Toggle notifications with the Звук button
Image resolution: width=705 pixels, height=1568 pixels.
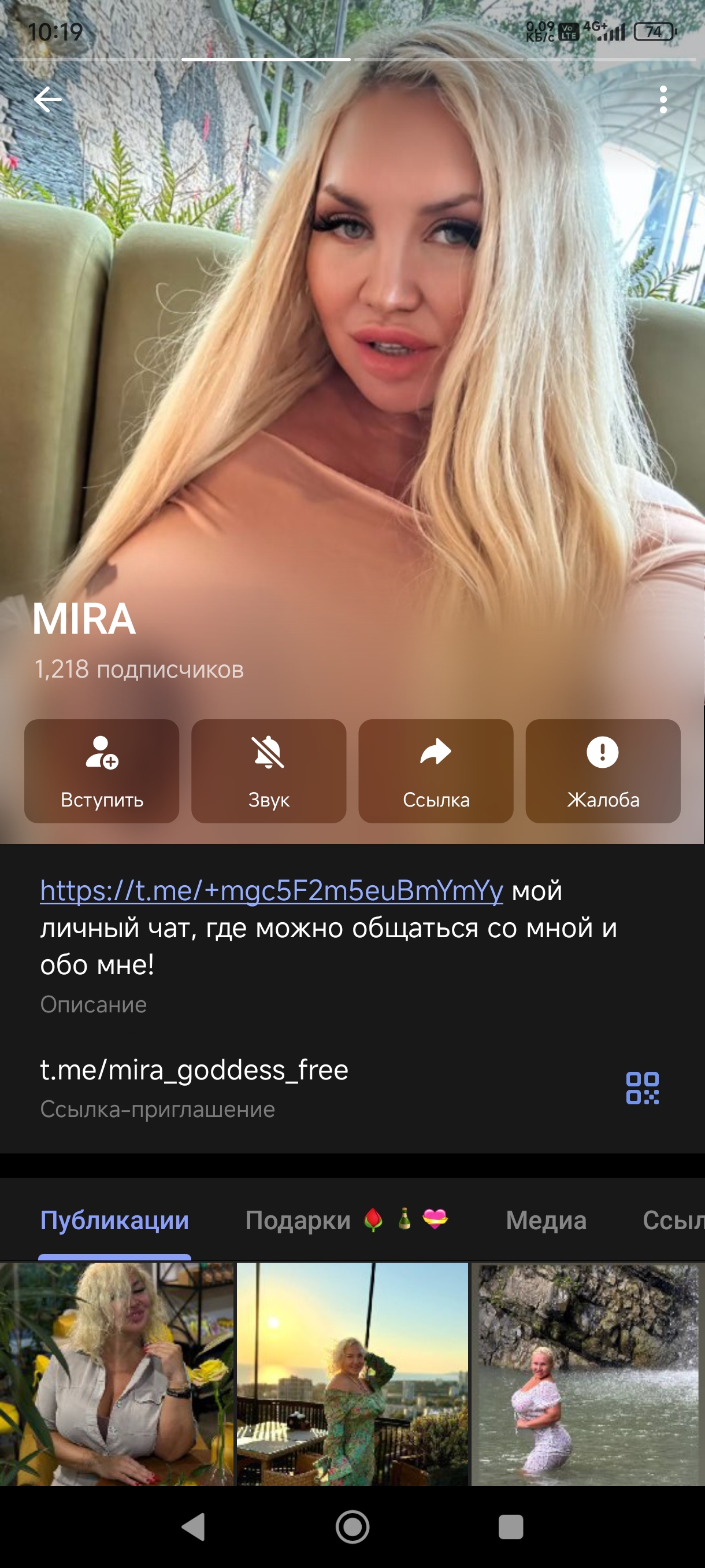[269, 771]
